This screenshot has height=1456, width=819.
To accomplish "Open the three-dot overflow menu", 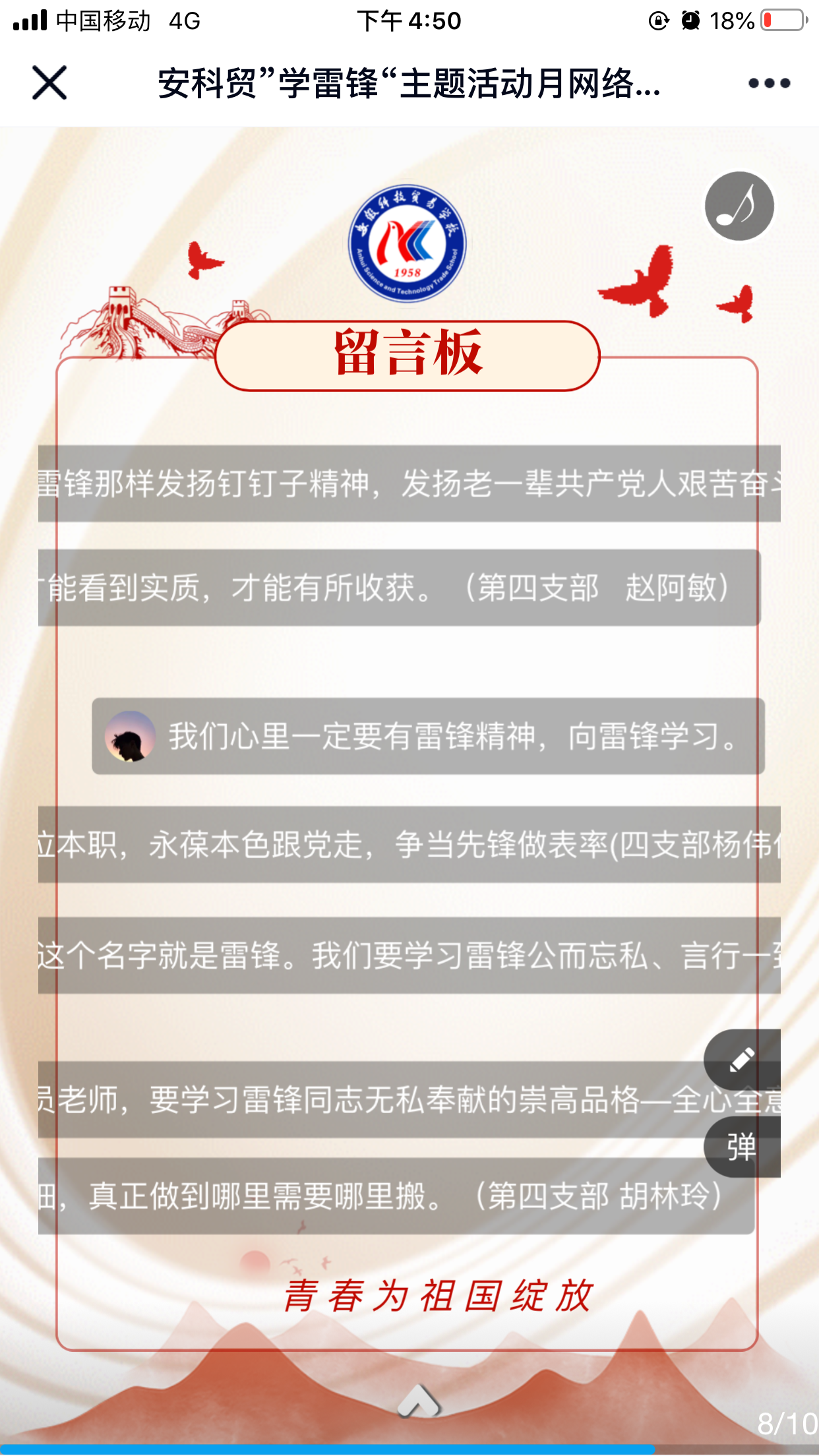I will point(769,83).
